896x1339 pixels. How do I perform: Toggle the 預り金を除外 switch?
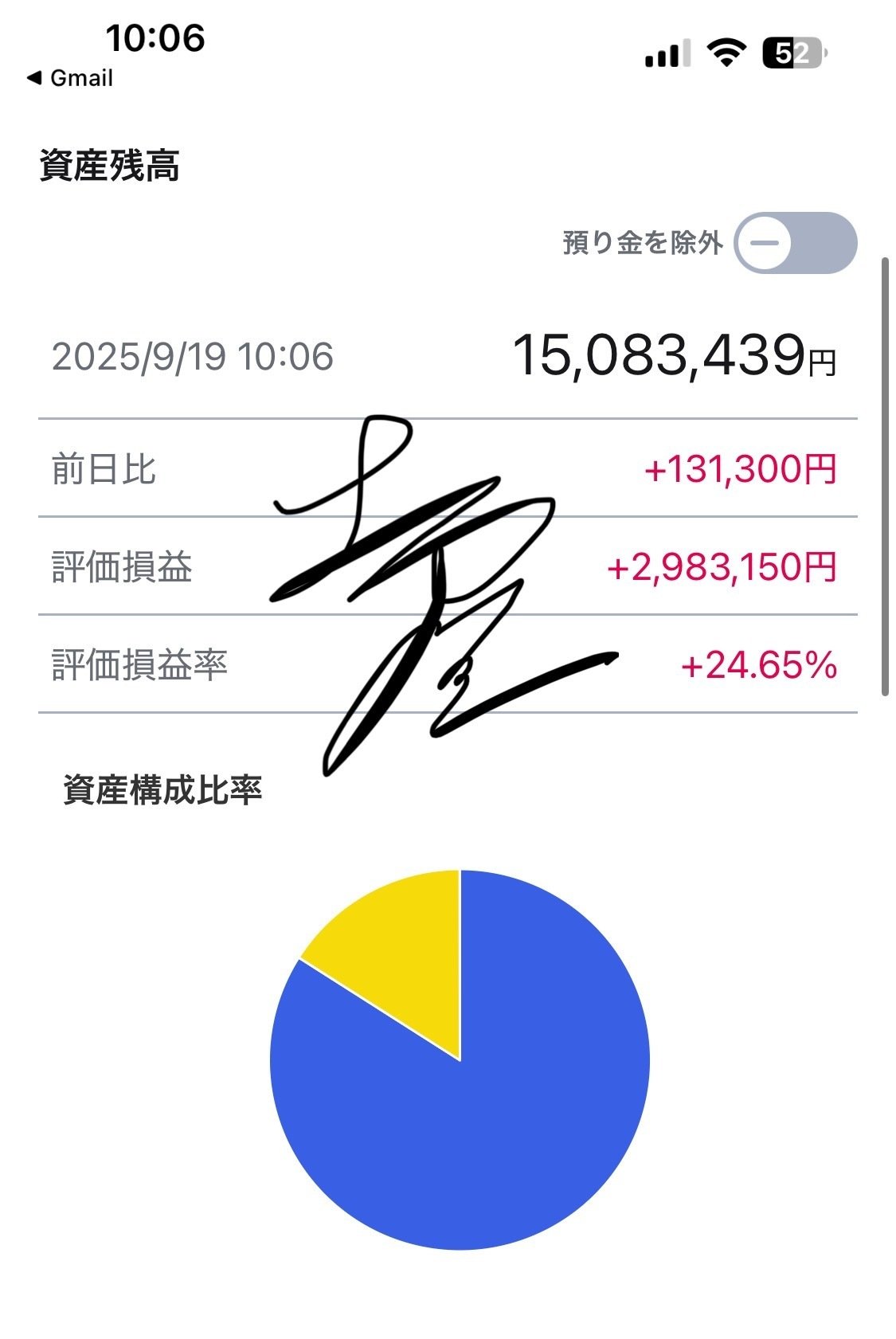(x=794, y=243)
